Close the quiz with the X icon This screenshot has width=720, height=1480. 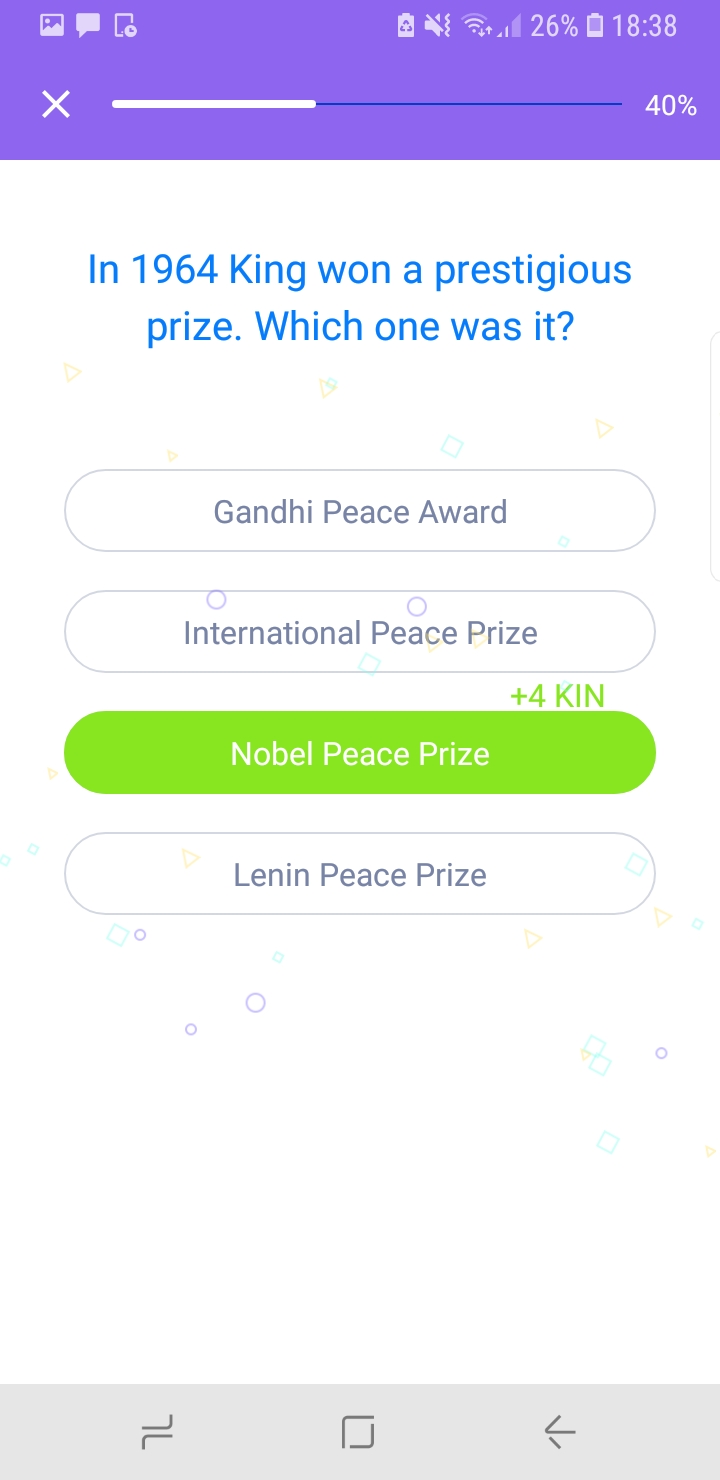(x=56, y=104)
